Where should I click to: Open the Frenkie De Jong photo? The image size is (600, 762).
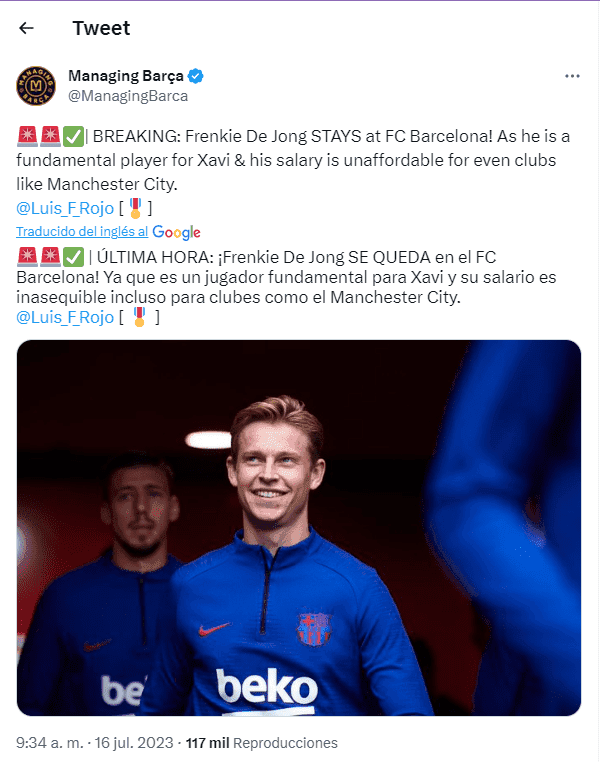[299, 528]
